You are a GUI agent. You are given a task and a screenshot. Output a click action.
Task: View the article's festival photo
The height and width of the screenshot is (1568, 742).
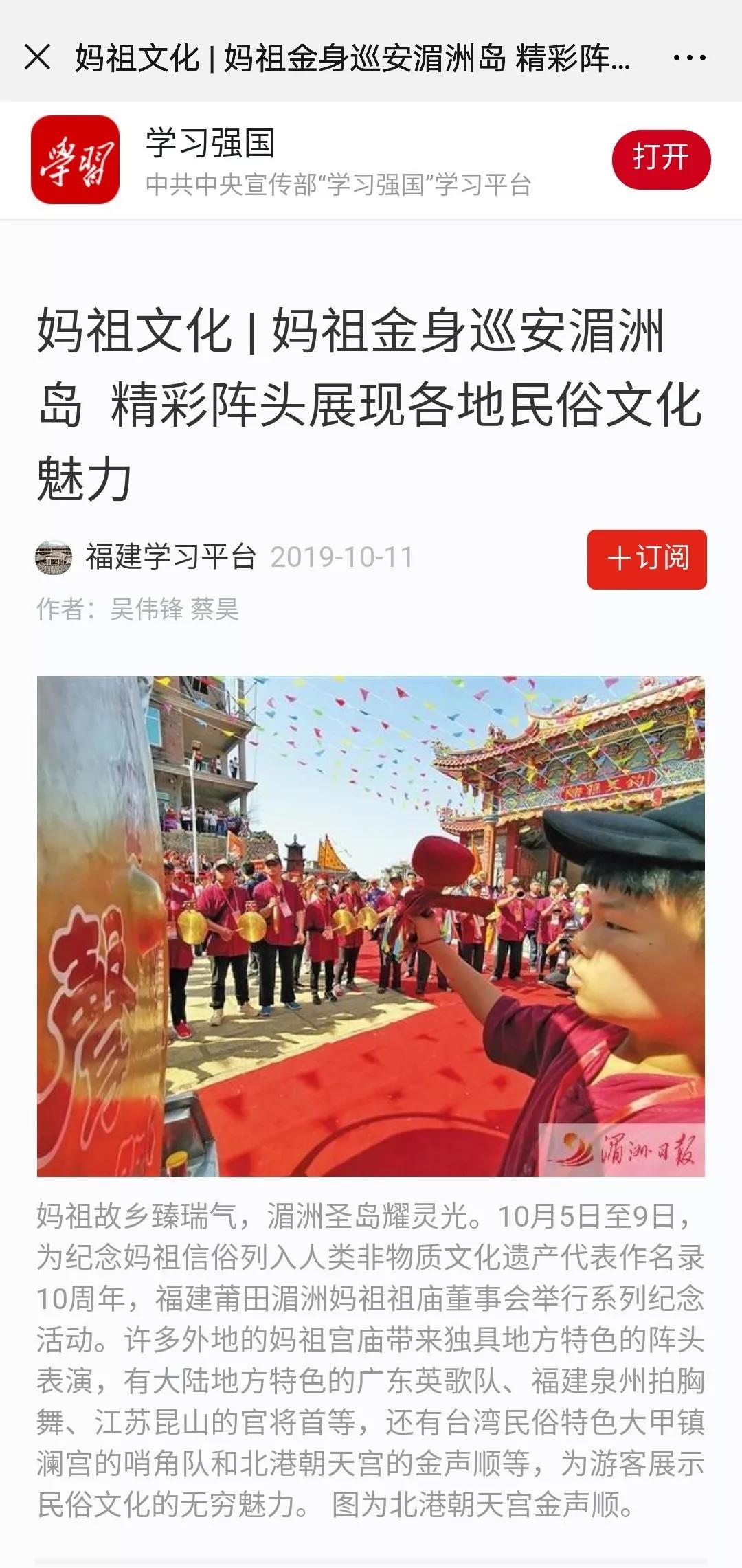point(371,926)
